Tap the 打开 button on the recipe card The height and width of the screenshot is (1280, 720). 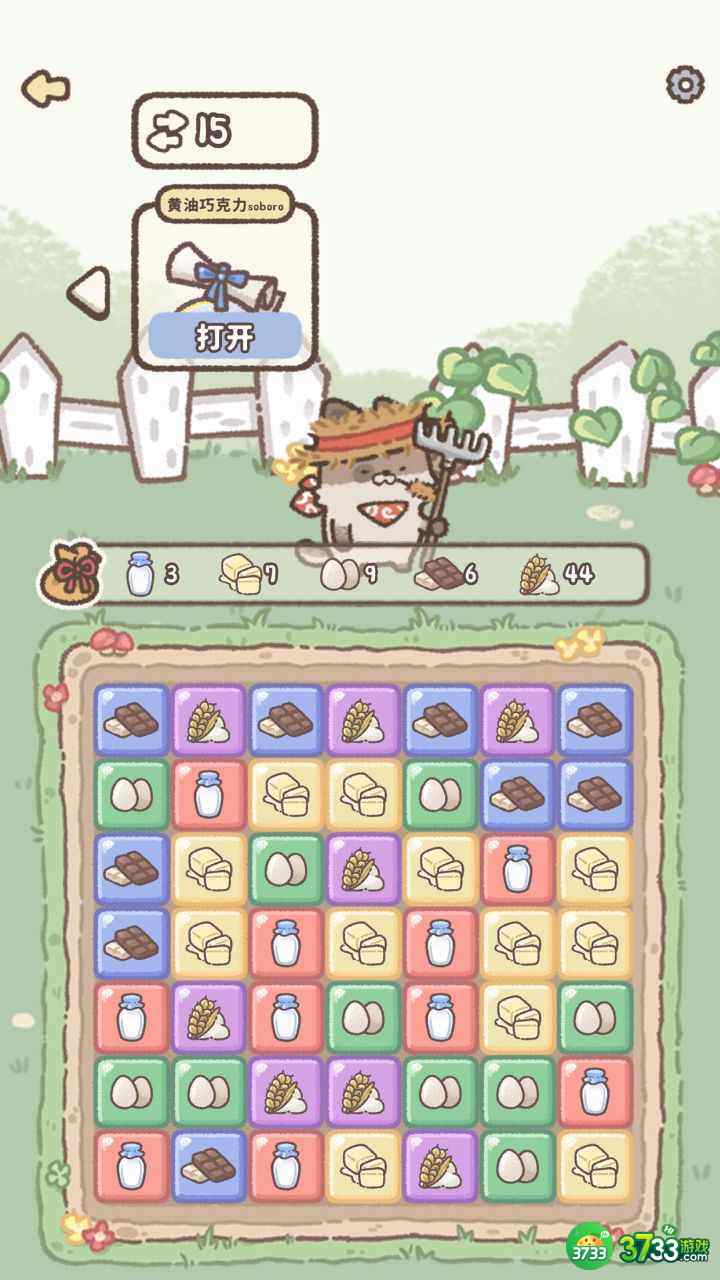tap(225, 337)
